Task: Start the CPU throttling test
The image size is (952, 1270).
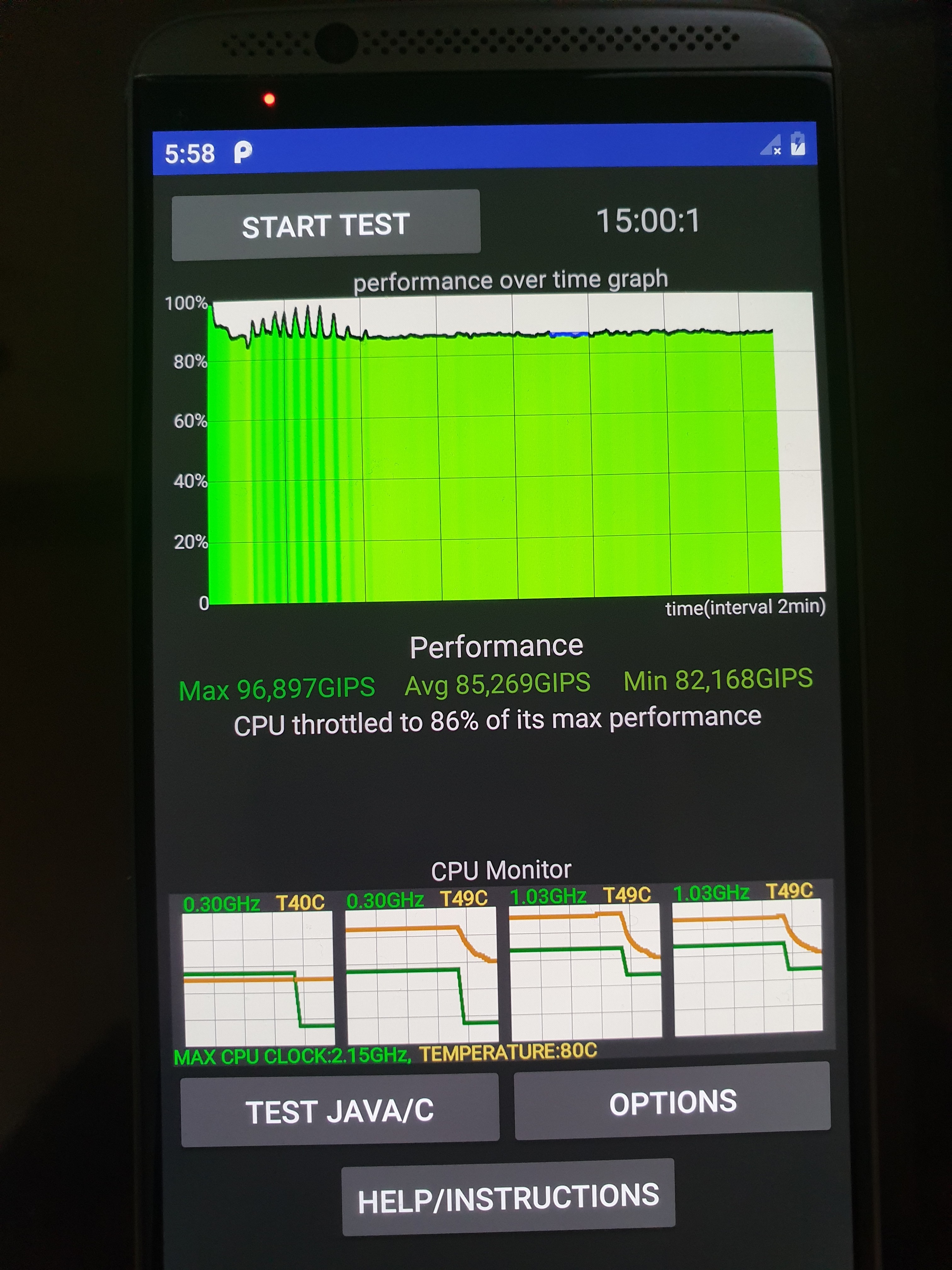Action: (326, 225)
